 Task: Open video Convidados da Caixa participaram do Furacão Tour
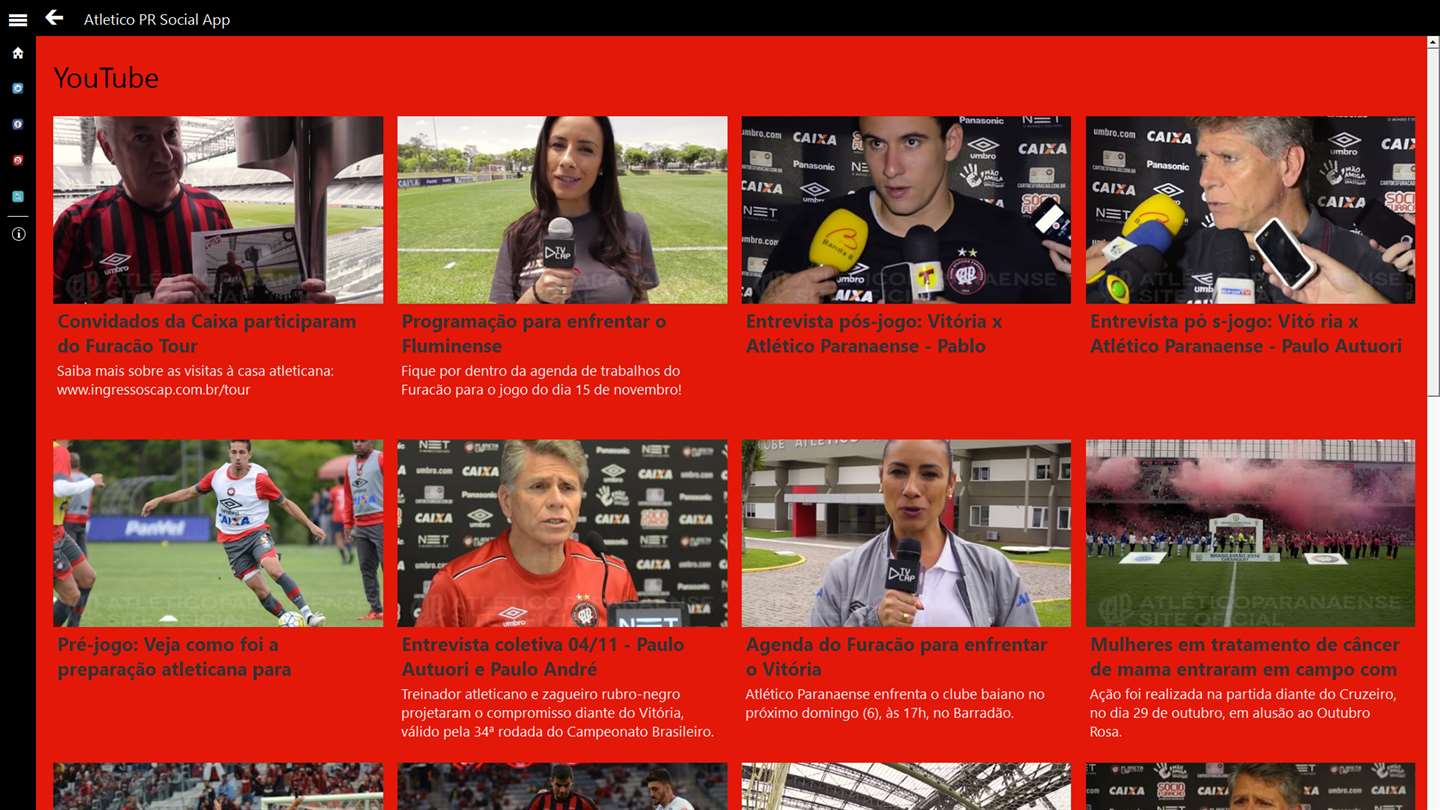(218, 210)
